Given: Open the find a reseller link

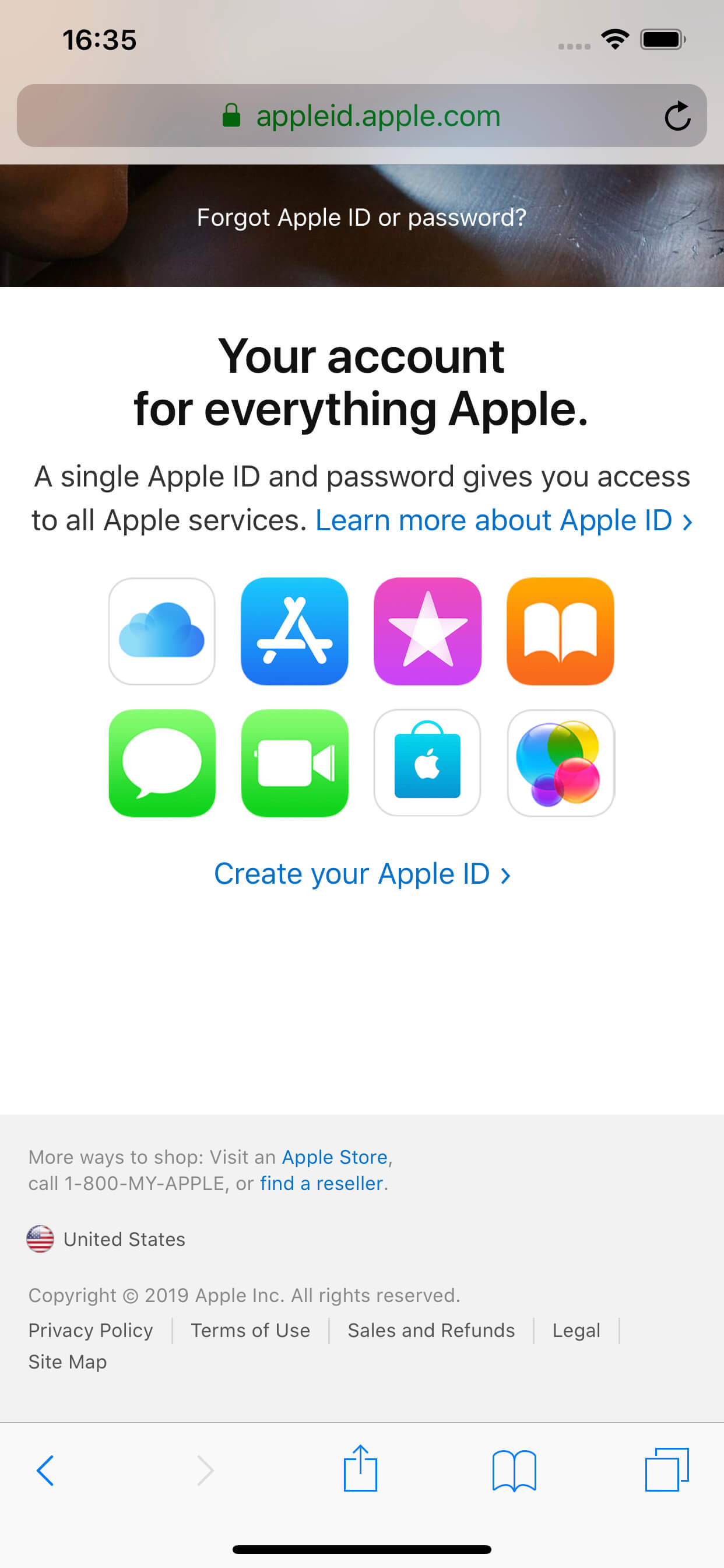Looking at the screenshot, I should click(322, 1184).
